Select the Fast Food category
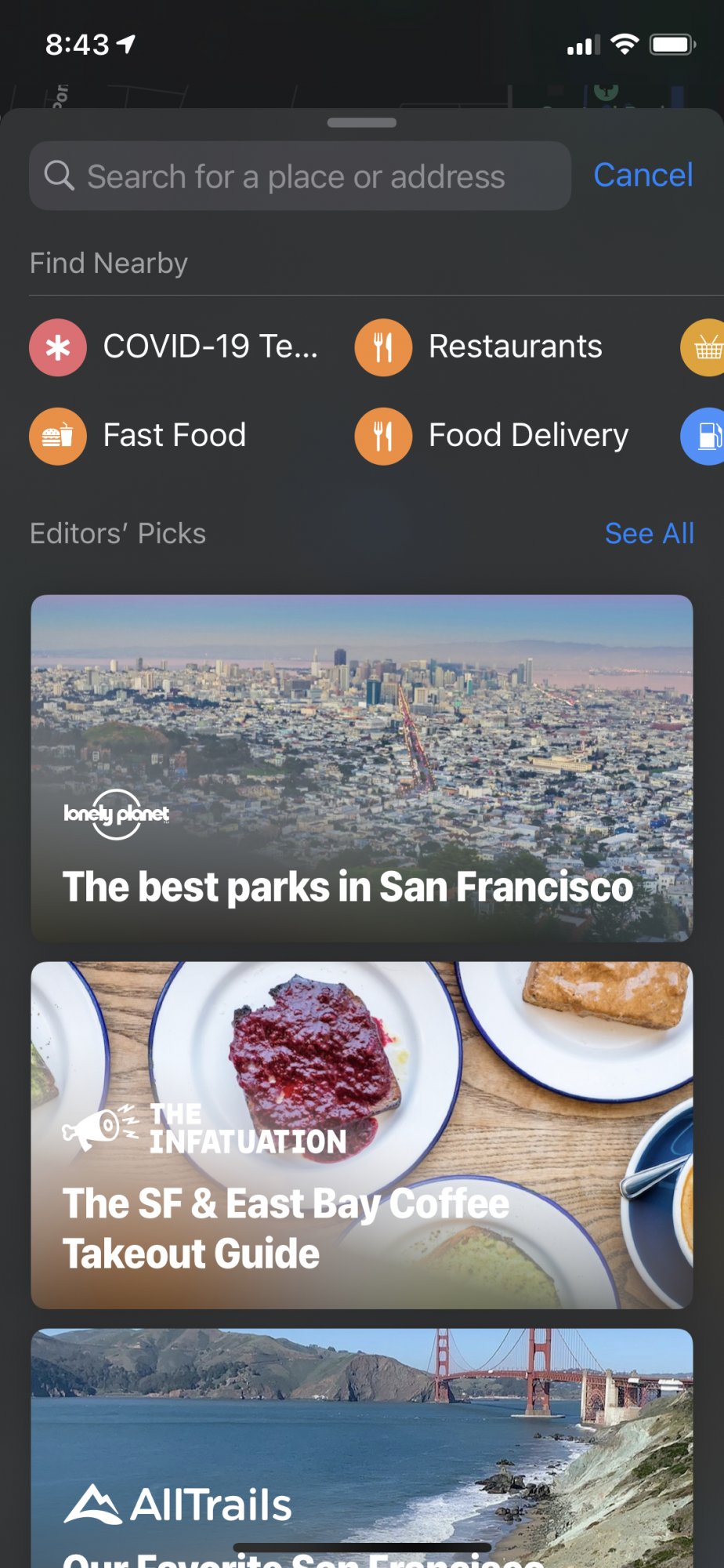Screen dimensions: 724x1568 tap(139, 436)
